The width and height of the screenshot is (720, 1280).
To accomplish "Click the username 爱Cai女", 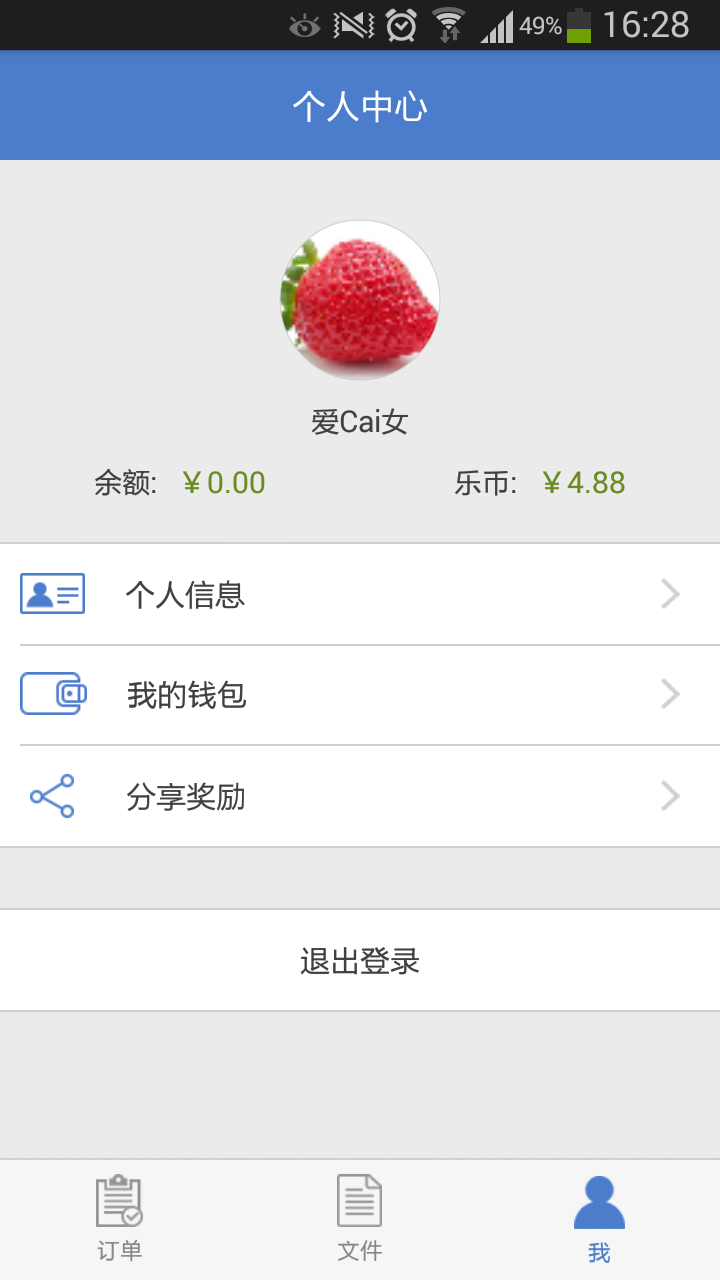I will [360, 422].
